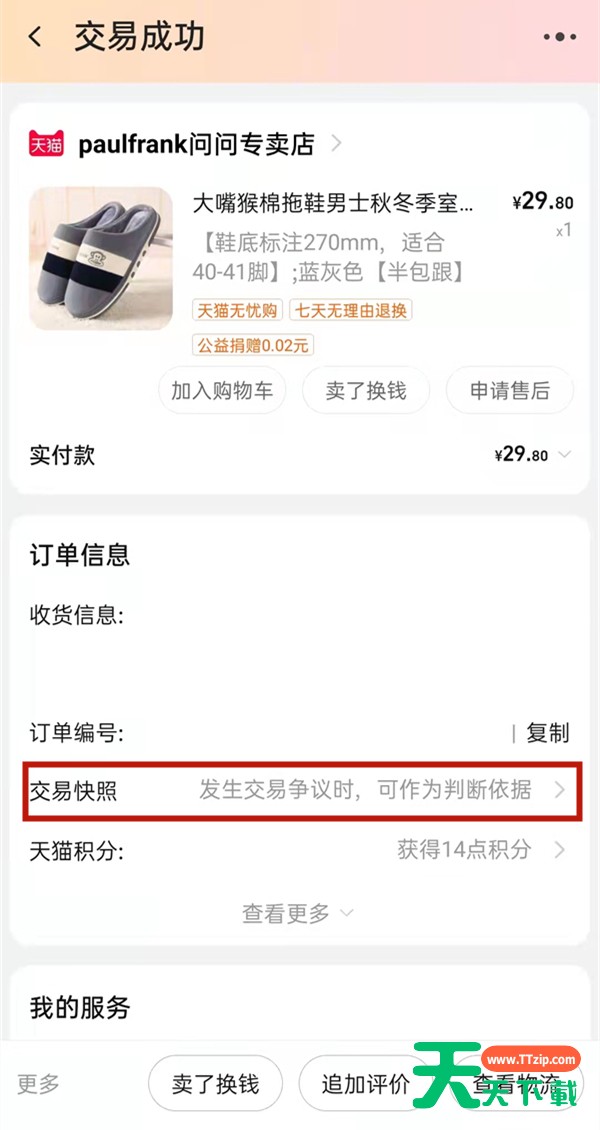Copy the order number with 复制

[x=547, y=734]
